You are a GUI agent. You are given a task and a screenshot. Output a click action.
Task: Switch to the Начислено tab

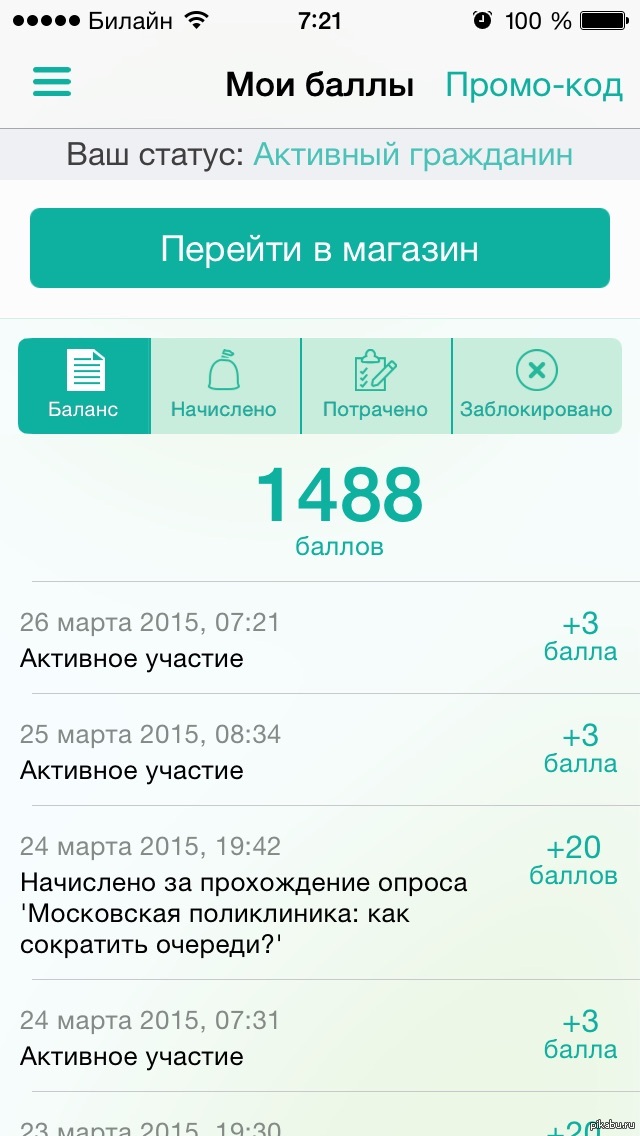(224, 386)
